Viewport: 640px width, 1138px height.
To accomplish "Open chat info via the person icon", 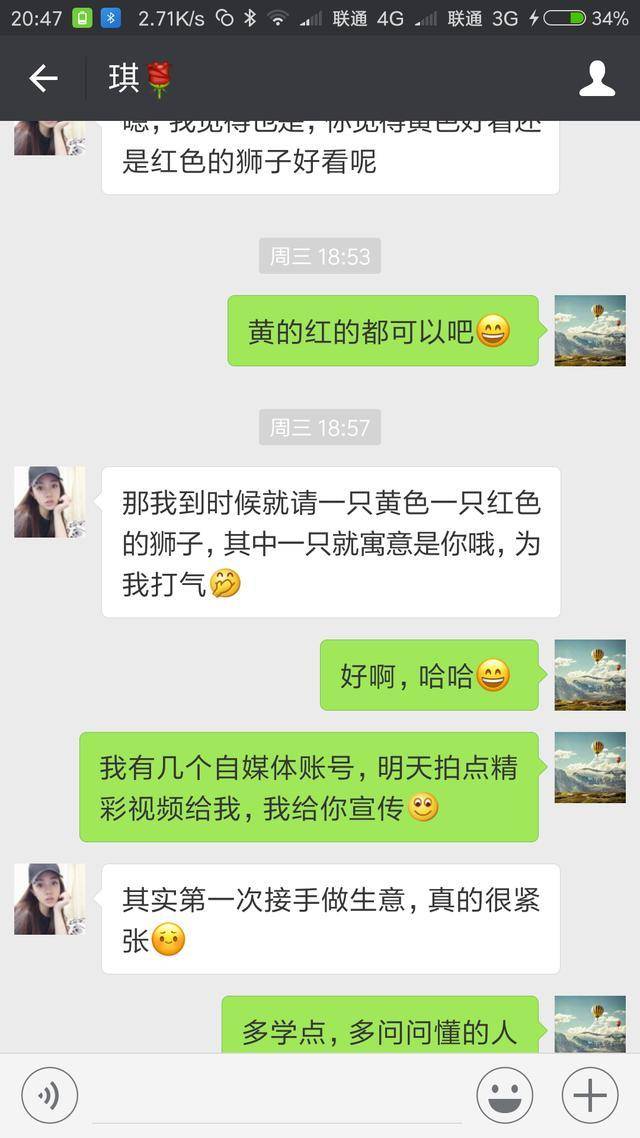I will click(597, 78).
